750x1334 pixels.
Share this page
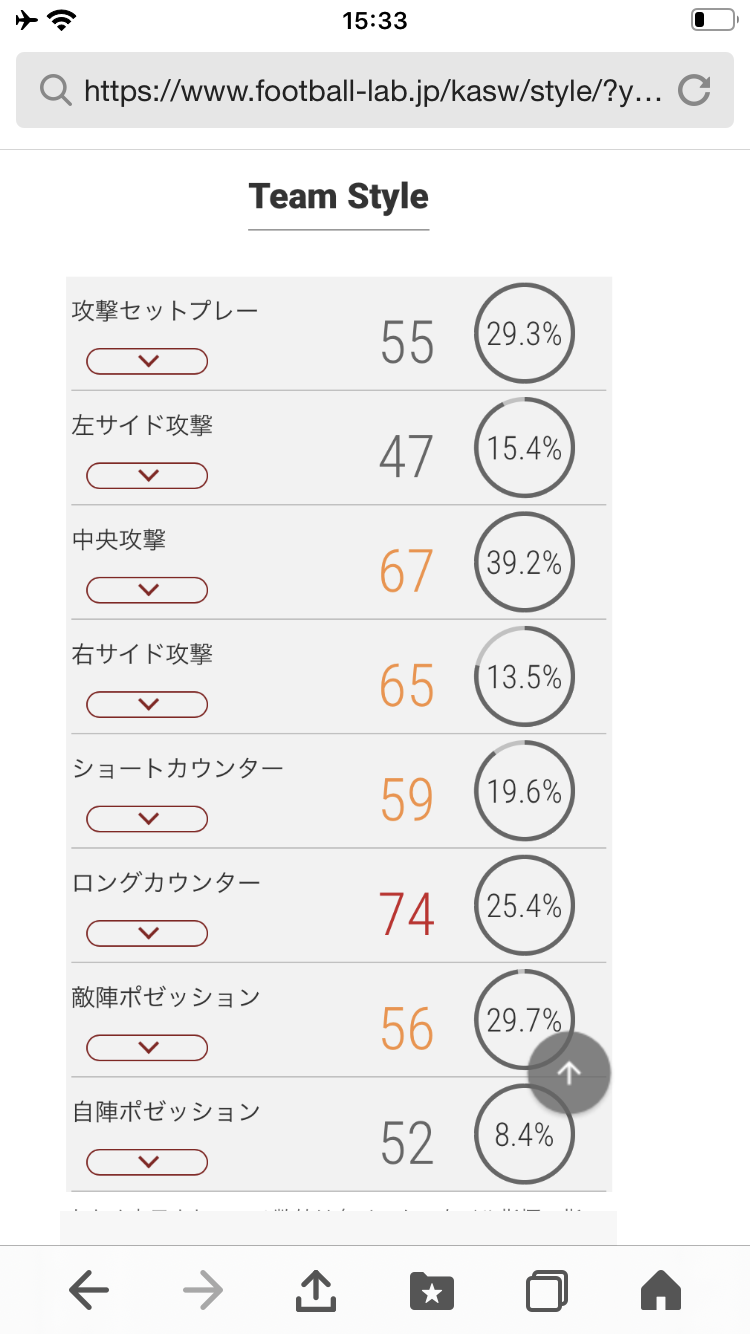(x=316, y=1291)
